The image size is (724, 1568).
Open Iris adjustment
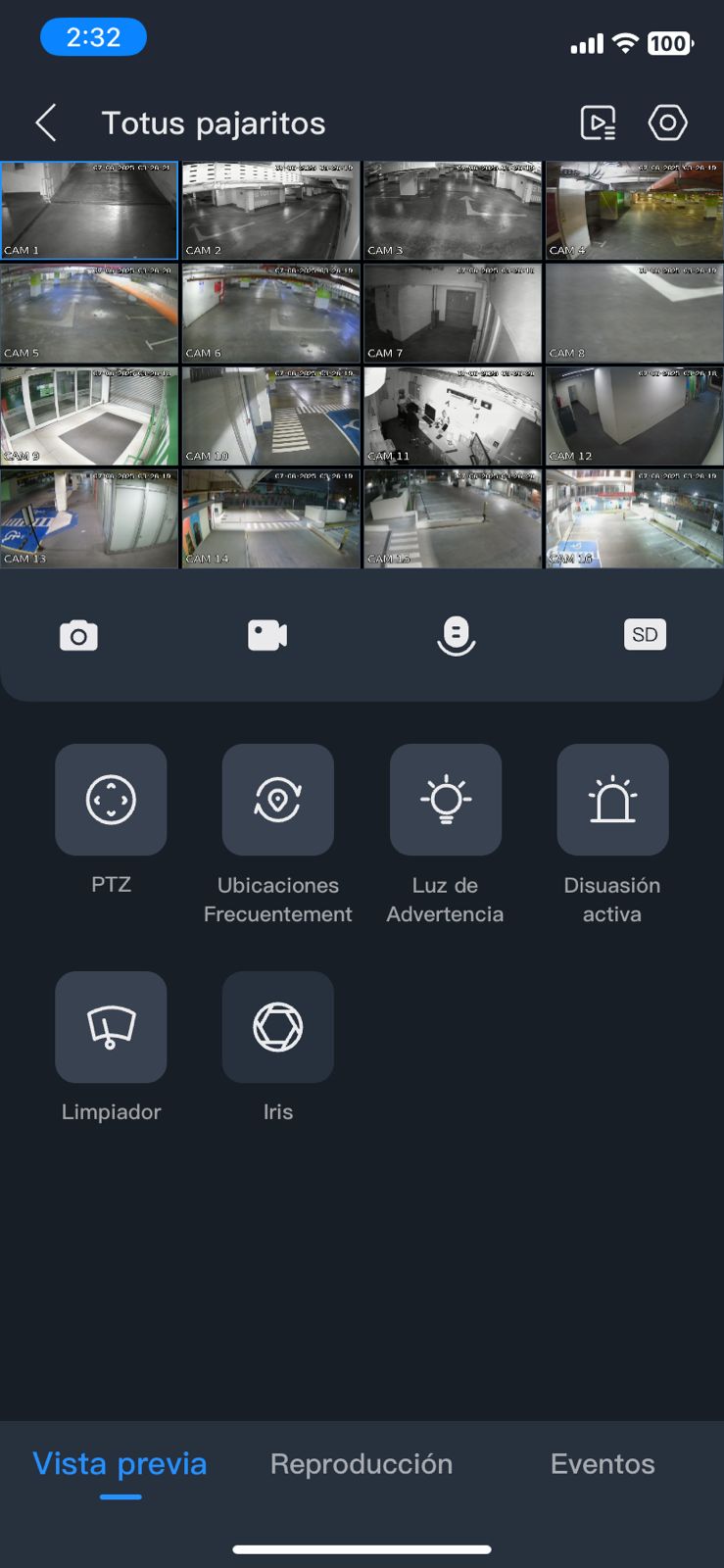coord(278,1027)
